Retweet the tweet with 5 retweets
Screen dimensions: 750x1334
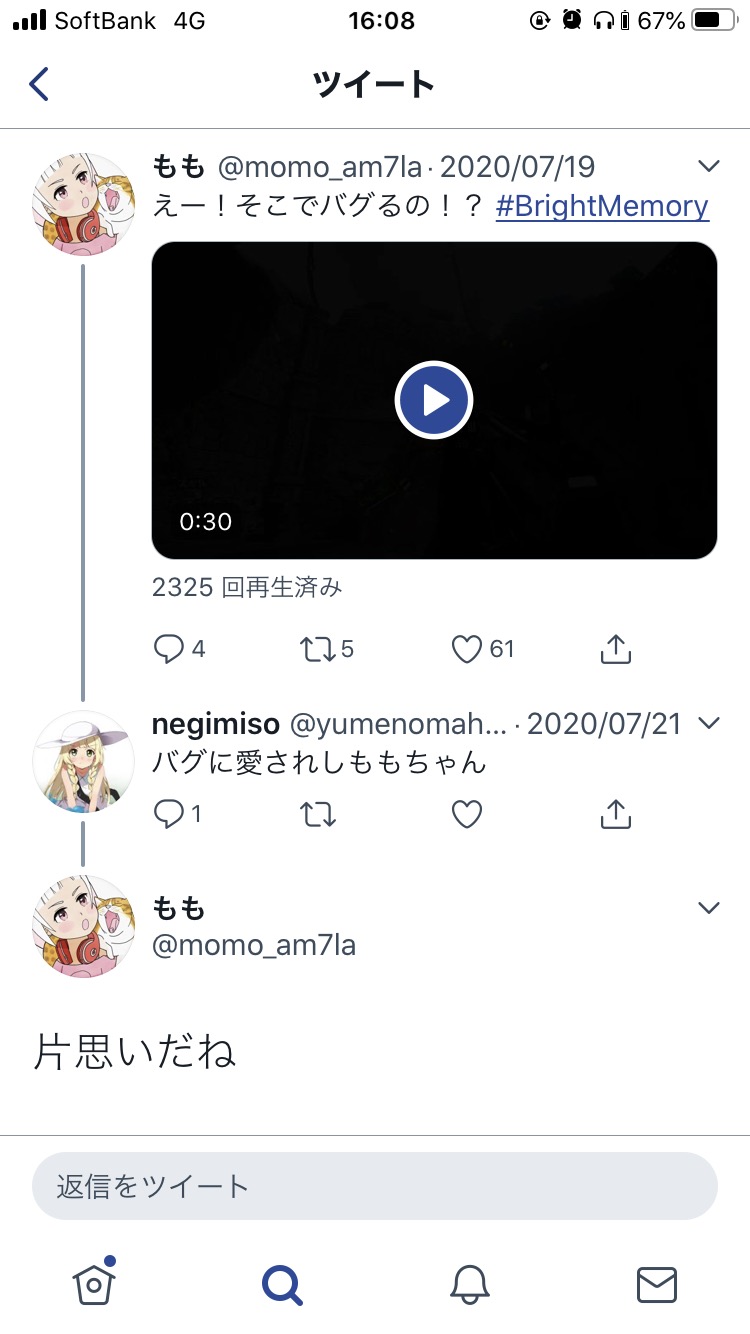[318, 649]
